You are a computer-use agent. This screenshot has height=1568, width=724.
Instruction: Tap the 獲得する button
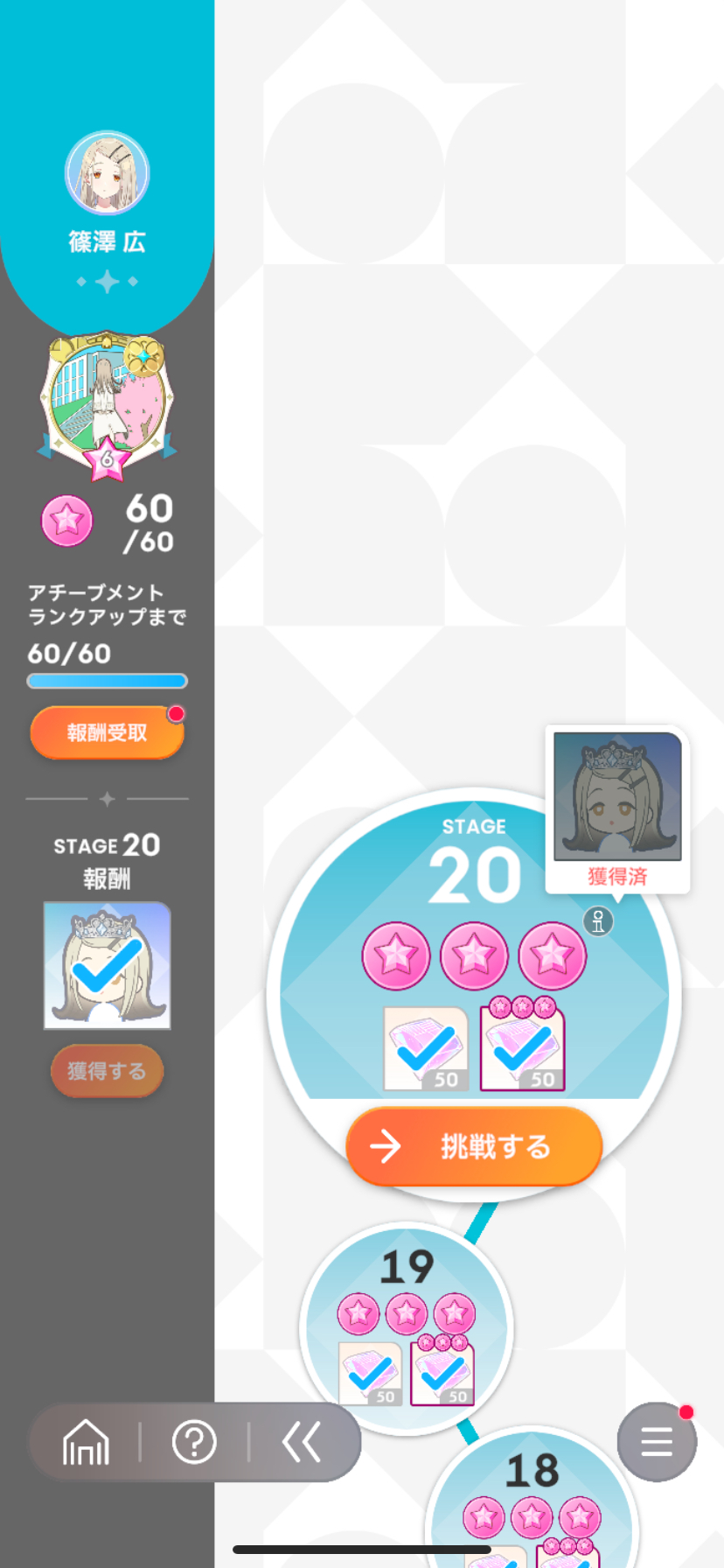pos(107,1070)
